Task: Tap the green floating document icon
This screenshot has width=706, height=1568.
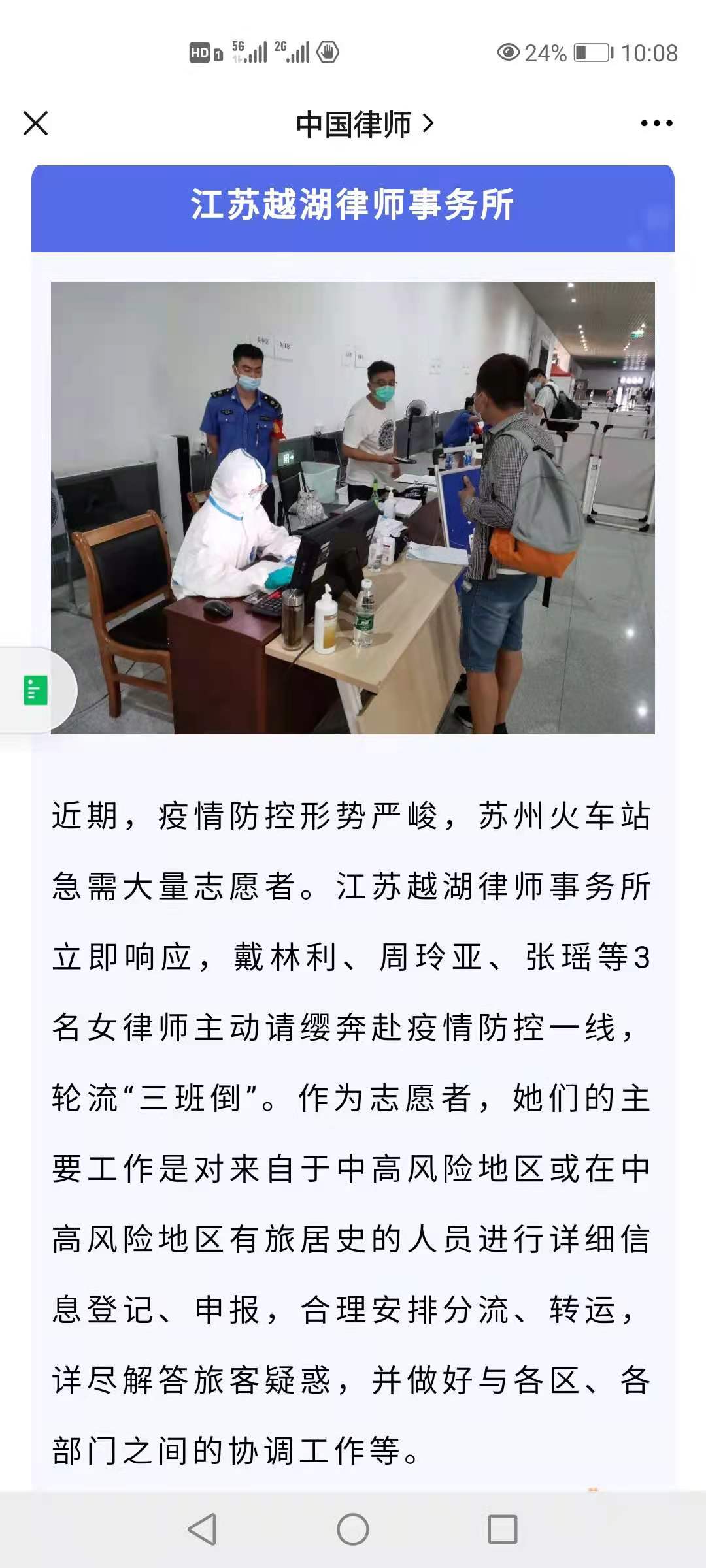Action: tap(36, 690)
